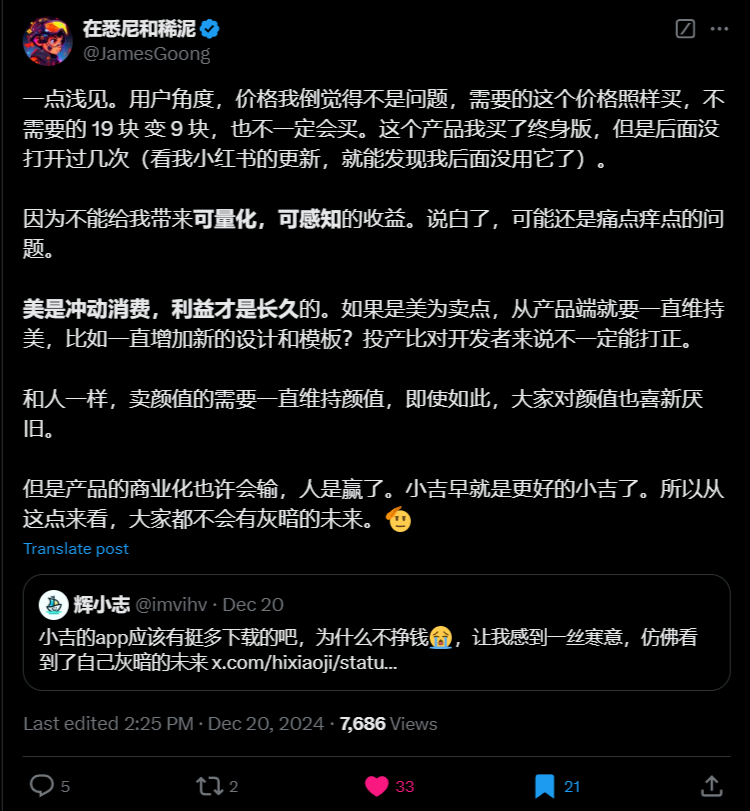Remove the bookmark from this post
This screenshot has width=750, height=811.
[545, 786]
